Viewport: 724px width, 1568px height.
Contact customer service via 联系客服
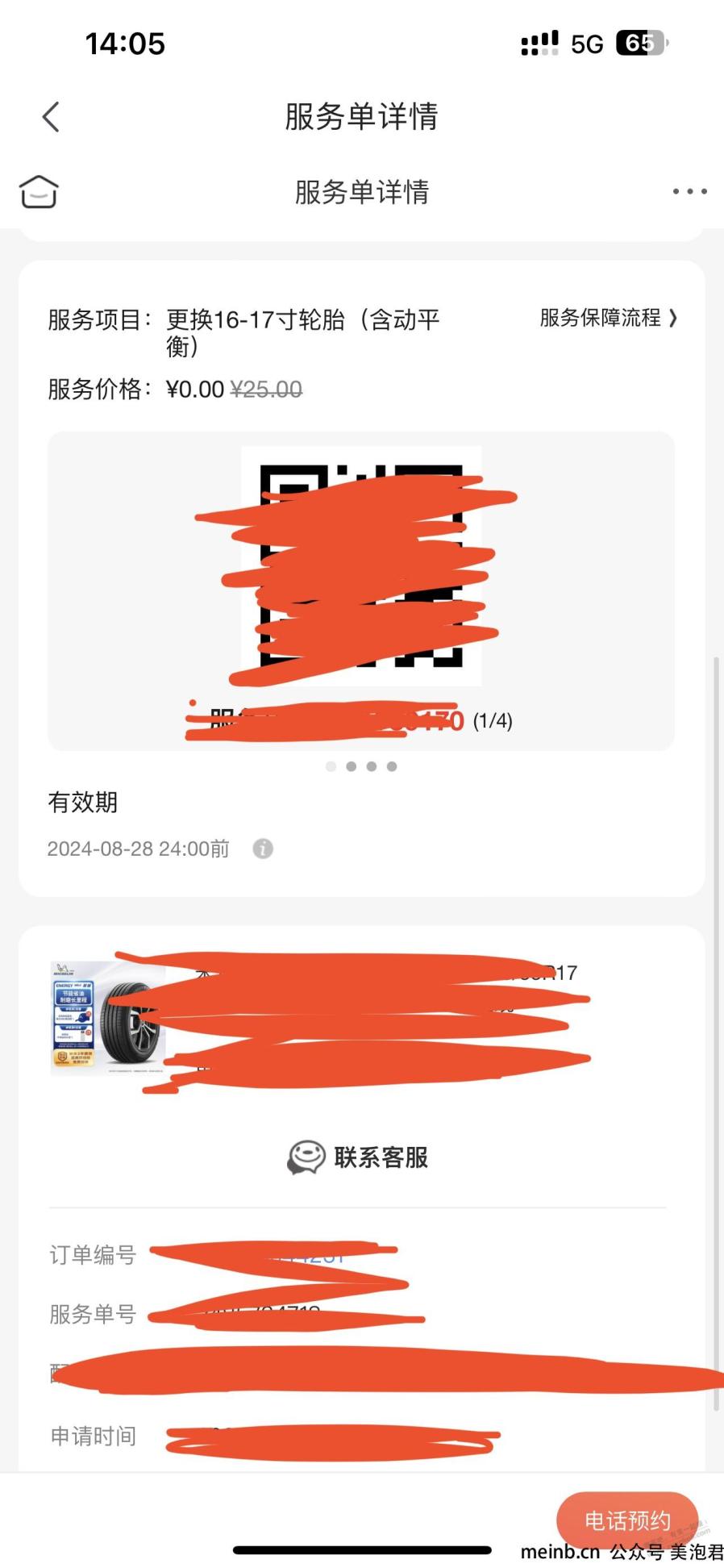coord(359,1157)
